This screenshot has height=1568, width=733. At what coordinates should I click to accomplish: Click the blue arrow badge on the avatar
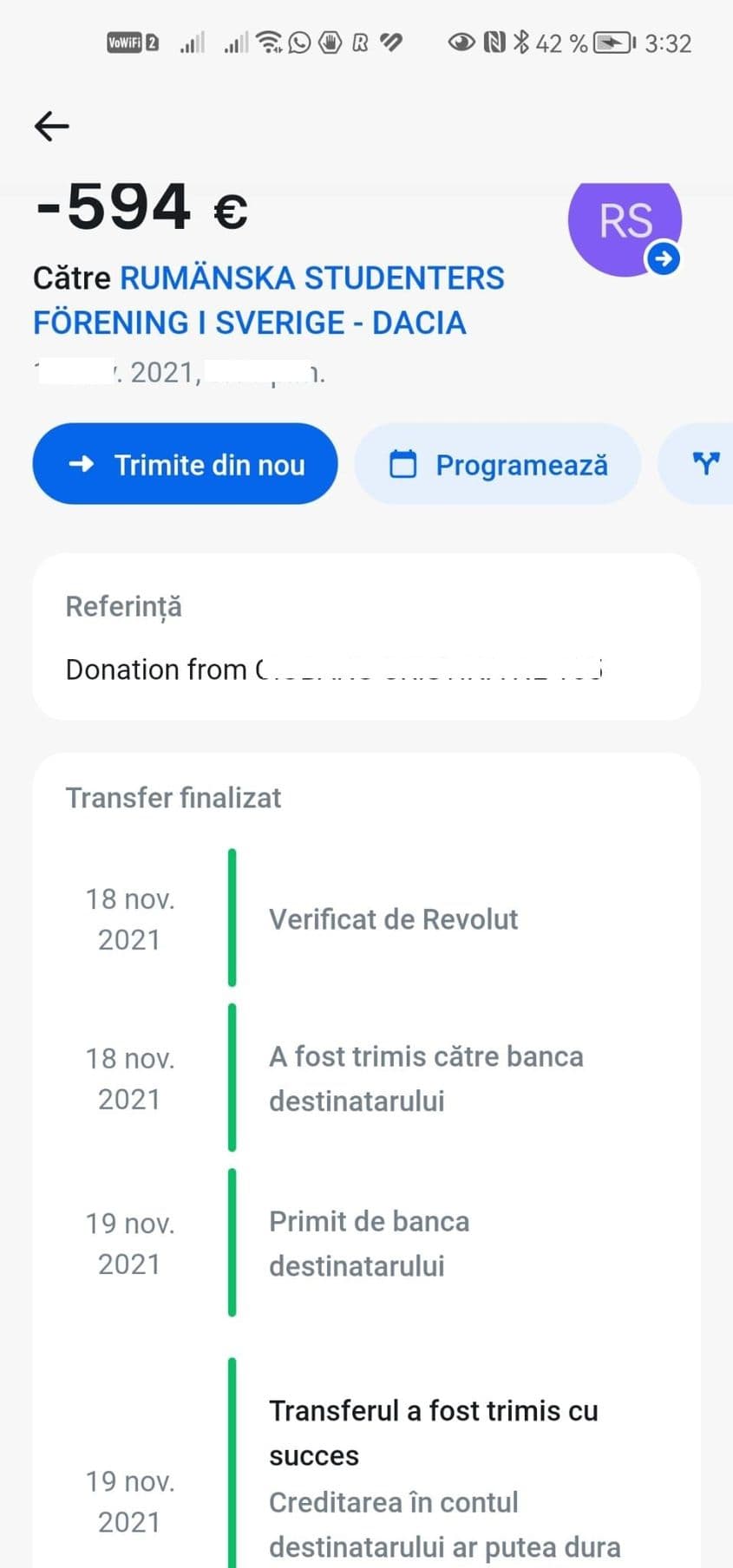coord(663,258)
